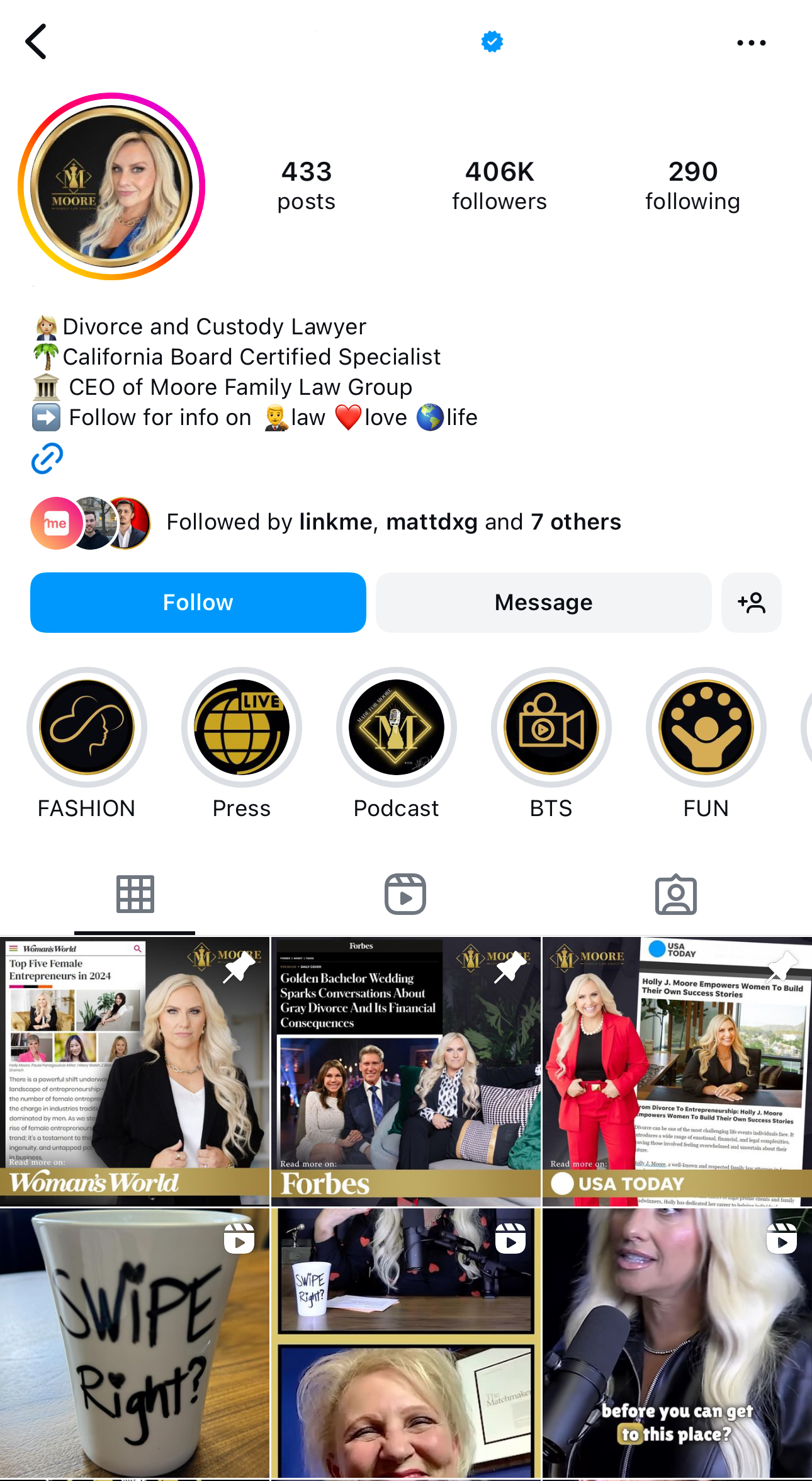Open the three-dot options menu
Image resolution: width=812 pixels, height=1481 pixels.
pyautogui.click(x=751, y=43)
